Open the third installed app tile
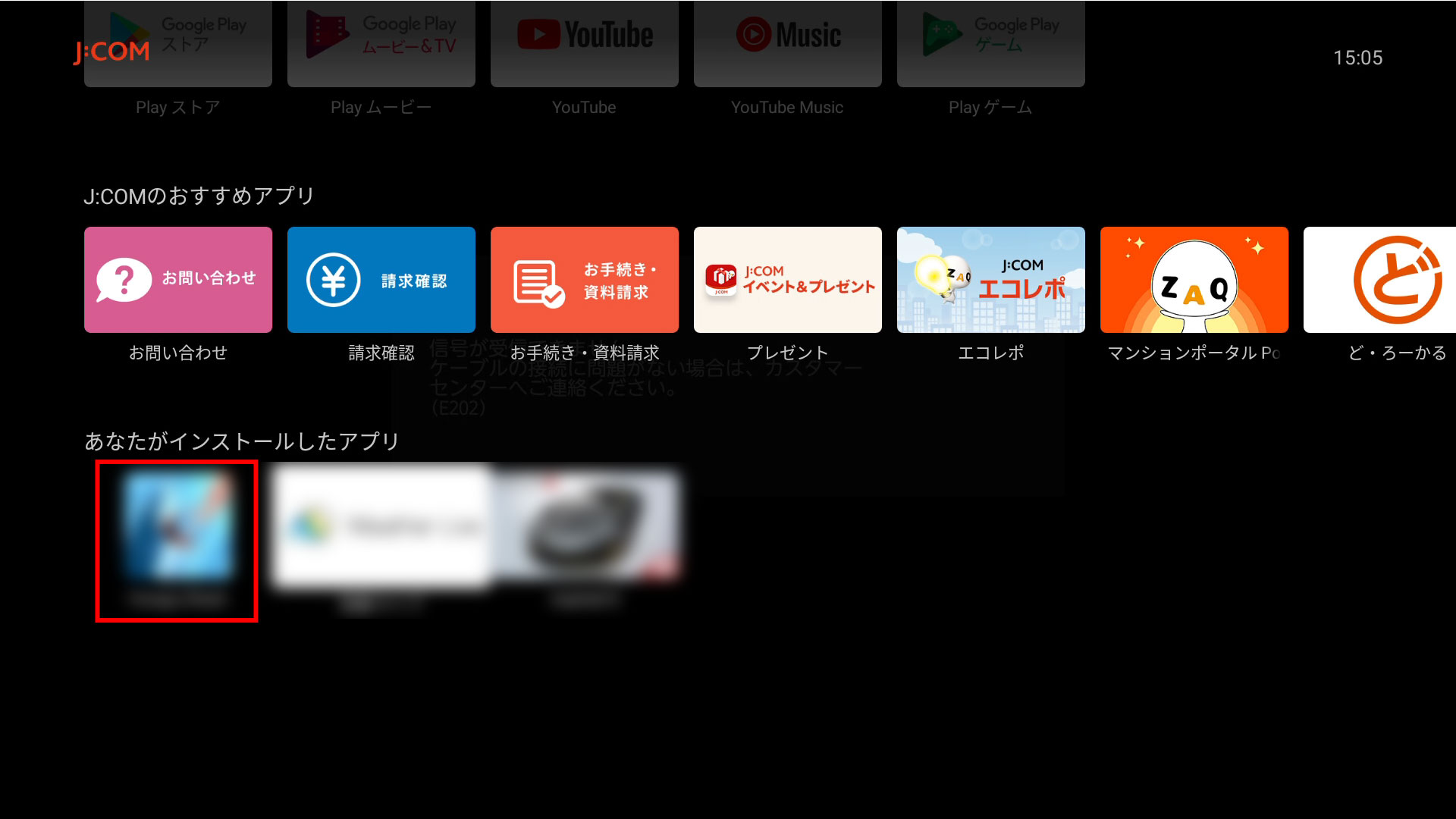This screenshot has width=1456, height=819. coord(588,526)
